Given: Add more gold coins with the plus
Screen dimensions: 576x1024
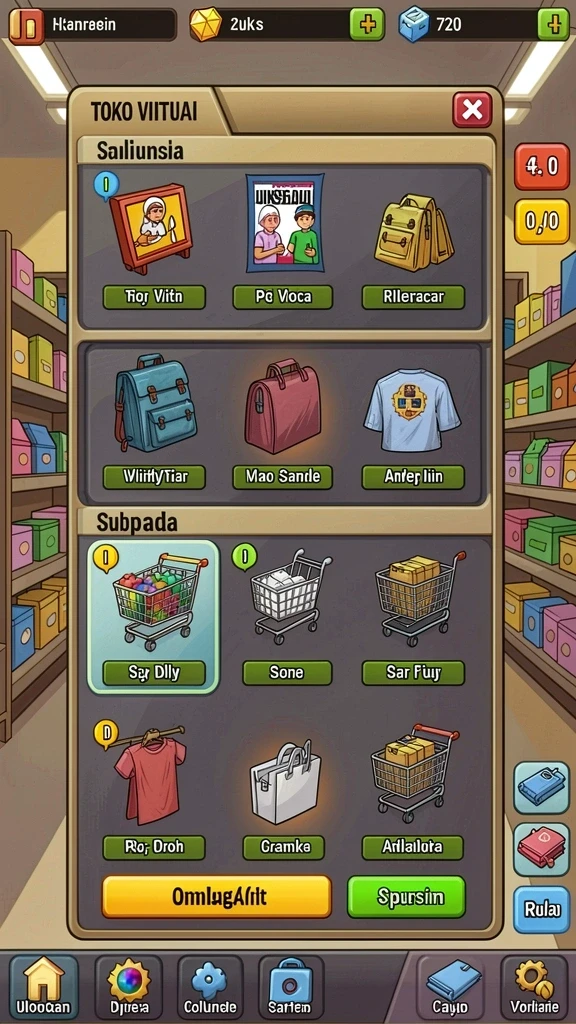Looking at the screenshot, I should 367,25.
